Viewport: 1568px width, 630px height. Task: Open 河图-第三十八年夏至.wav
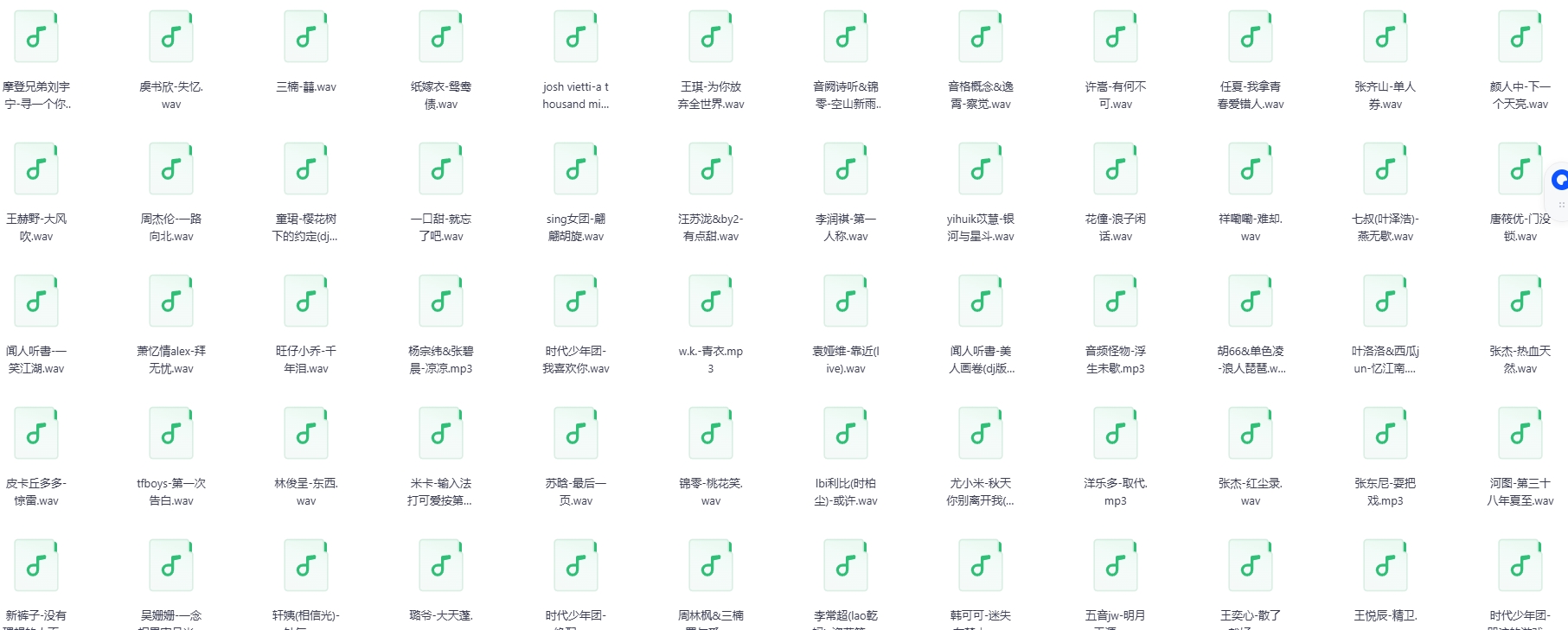[x=1520, y=434]
